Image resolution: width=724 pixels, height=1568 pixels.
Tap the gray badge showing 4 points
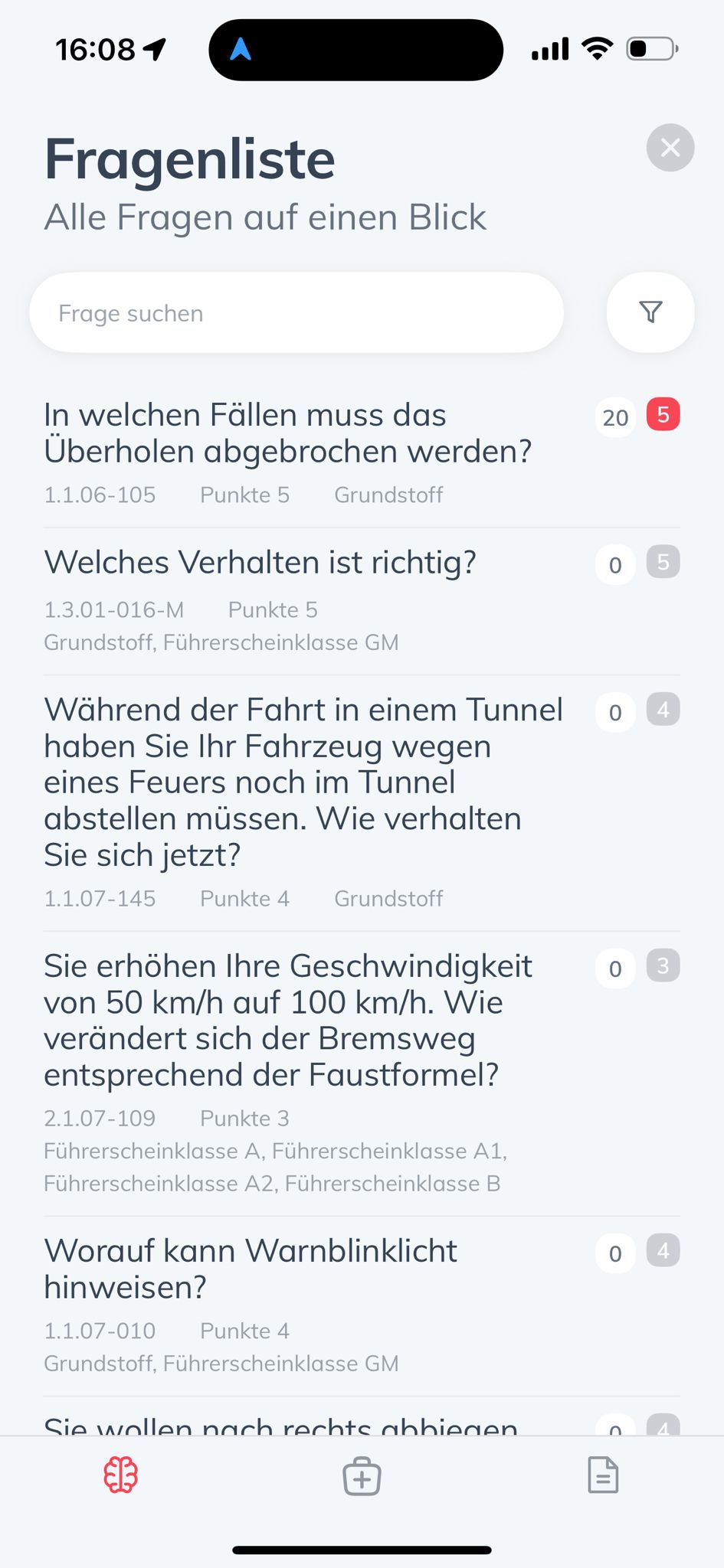point(663,709)
